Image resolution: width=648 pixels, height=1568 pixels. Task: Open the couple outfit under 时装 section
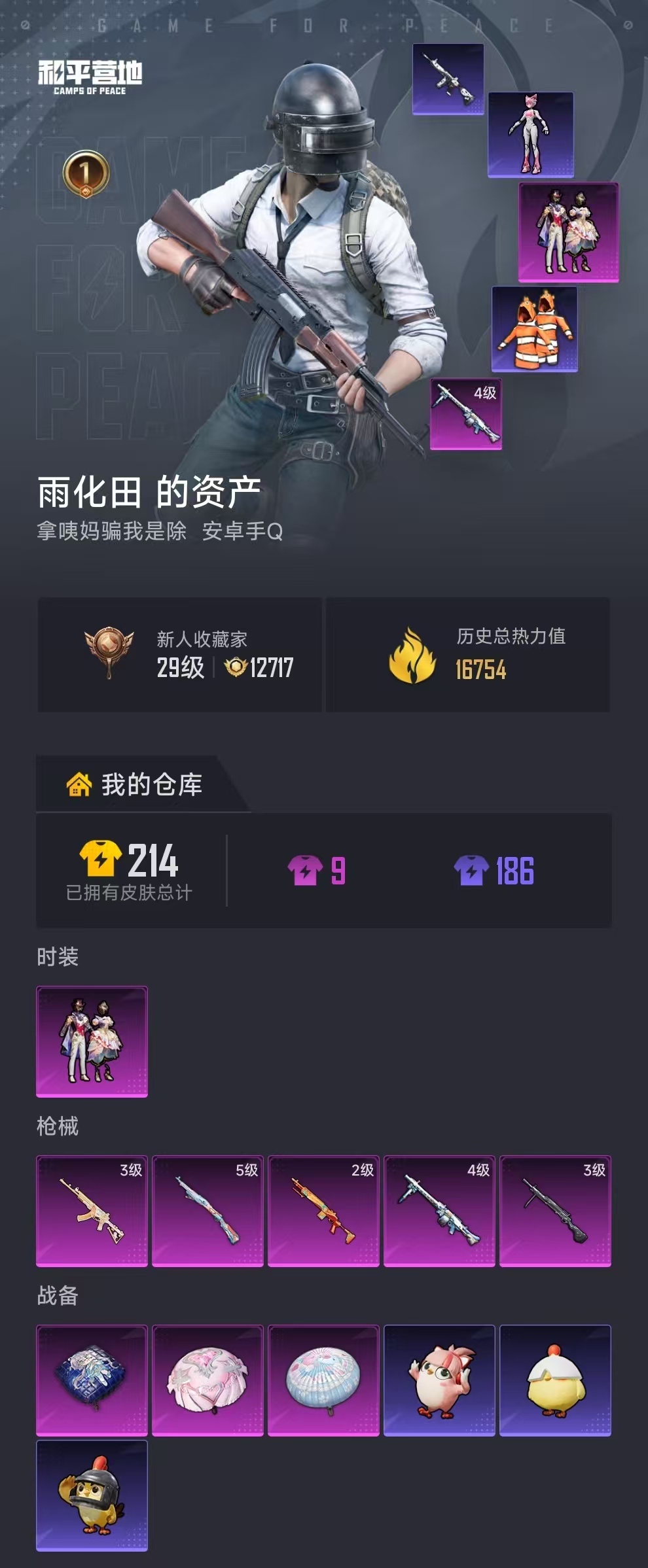(92, 1045)
